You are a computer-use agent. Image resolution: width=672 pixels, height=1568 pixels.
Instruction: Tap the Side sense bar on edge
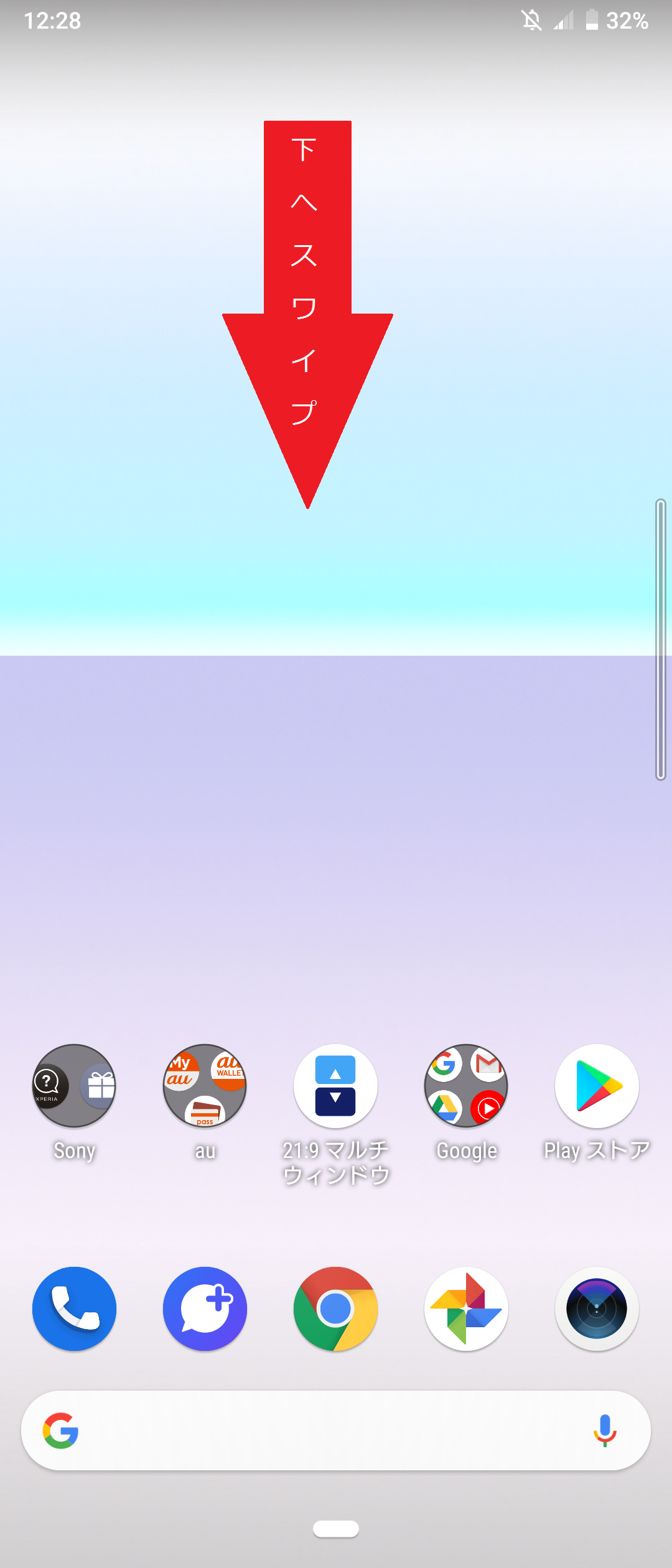(661, 639)
